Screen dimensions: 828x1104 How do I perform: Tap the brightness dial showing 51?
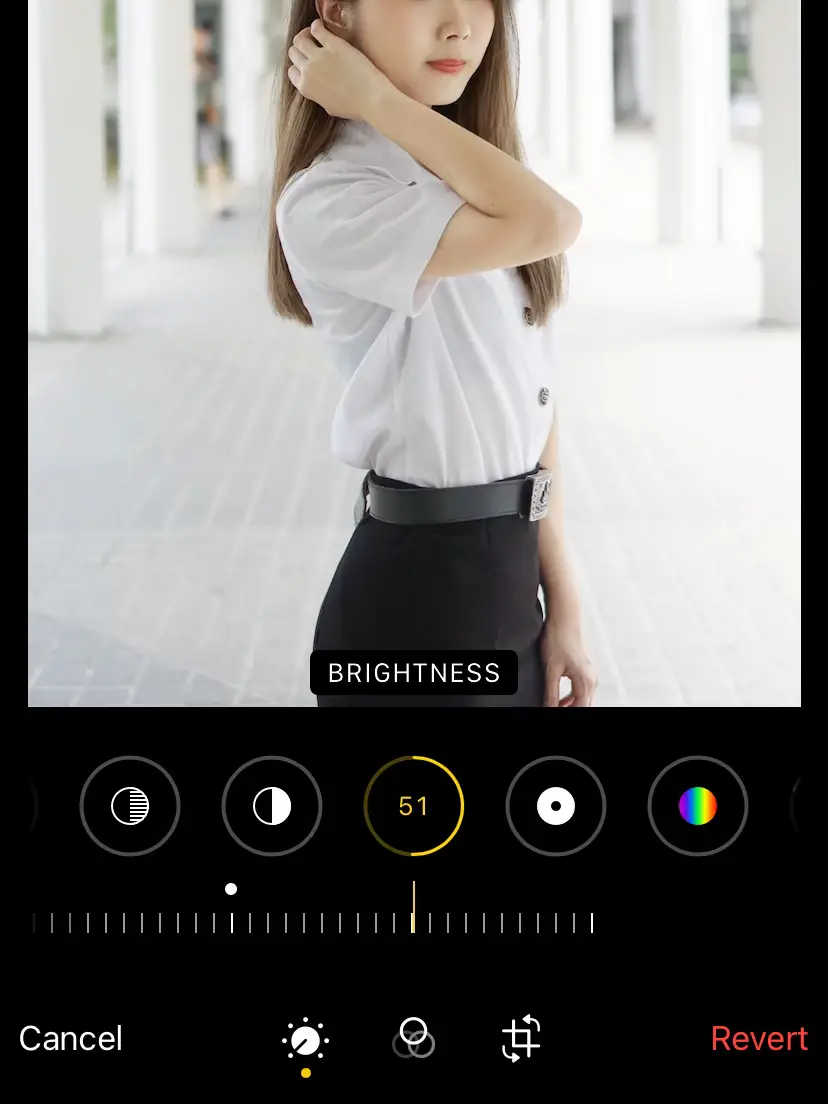click(414, 806)
